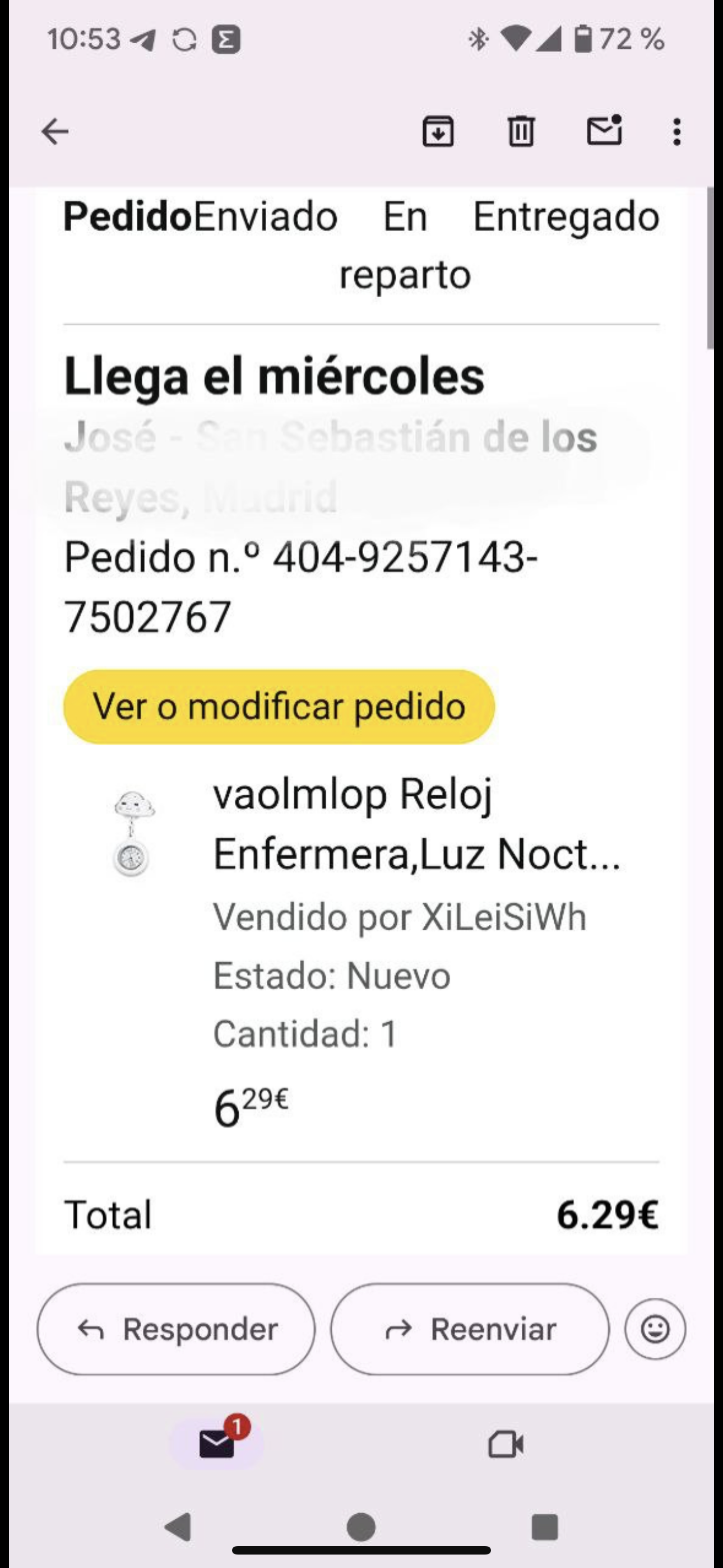The width and height of the screenshot is (723, 1568).
Task: Open the vaolmlop Reloj Enfermera product title
Action: (x=416, y=824)
